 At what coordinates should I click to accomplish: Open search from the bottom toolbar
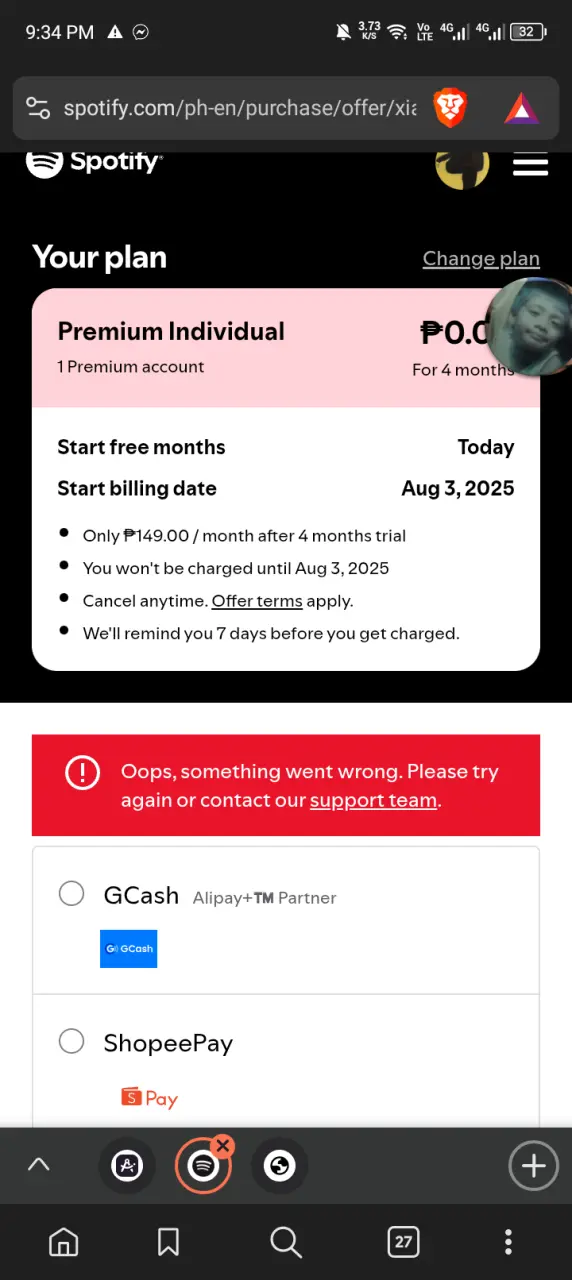pyautogui.click(x=286, y=1242)
